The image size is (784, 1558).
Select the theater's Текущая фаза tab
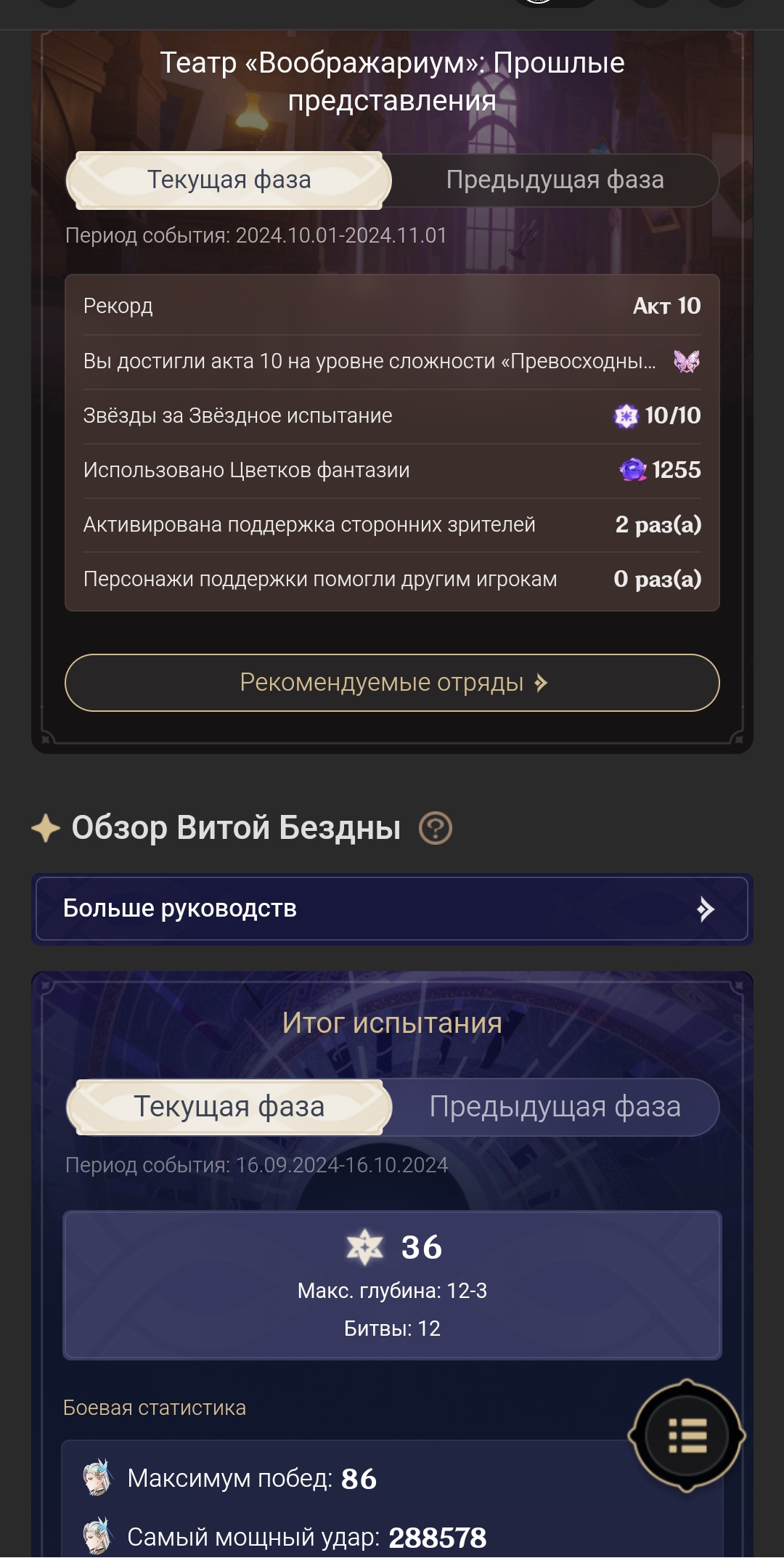229,180
